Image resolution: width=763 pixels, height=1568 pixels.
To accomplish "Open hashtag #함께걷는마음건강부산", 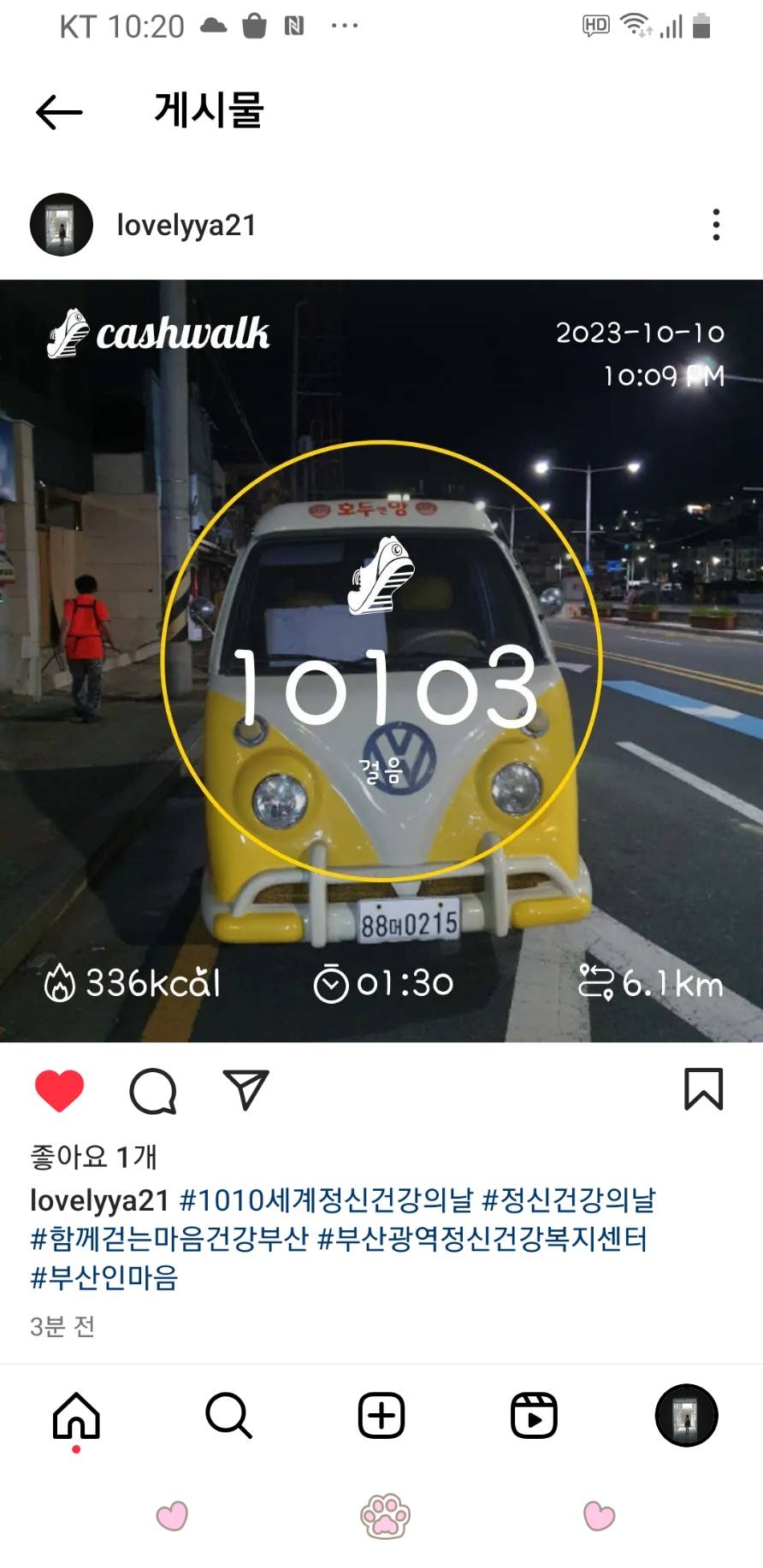I will click(169, 1239).
